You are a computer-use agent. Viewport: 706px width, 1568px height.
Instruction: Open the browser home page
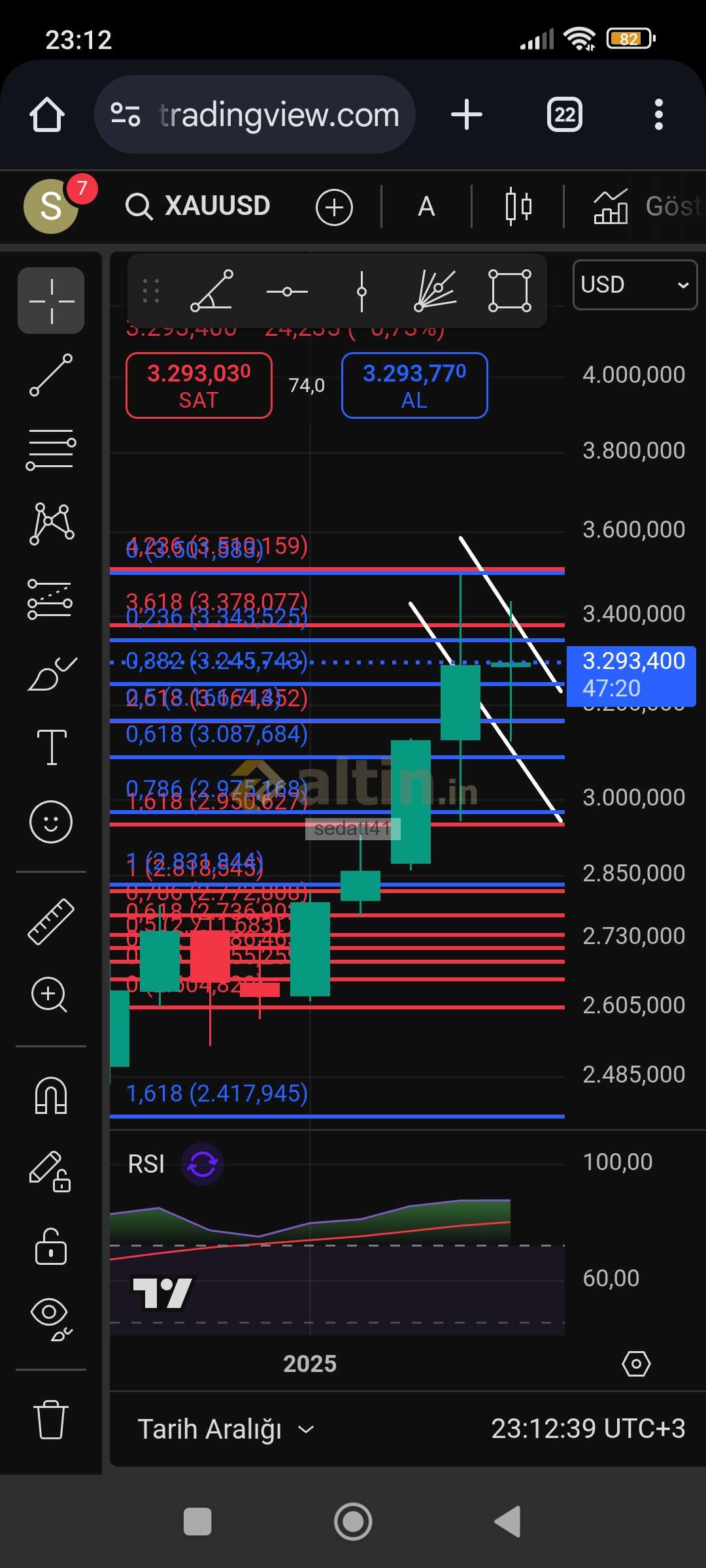pos(47,115)
